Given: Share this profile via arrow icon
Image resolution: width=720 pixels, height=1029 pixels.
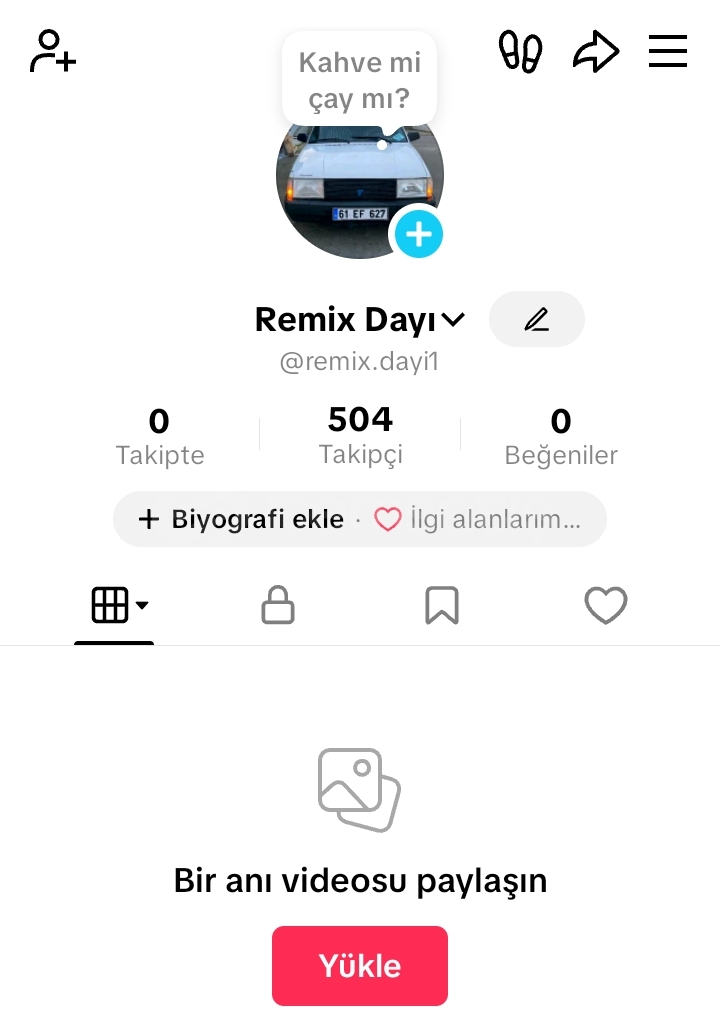Looking at the screenshot, I should tap(595, 51).
